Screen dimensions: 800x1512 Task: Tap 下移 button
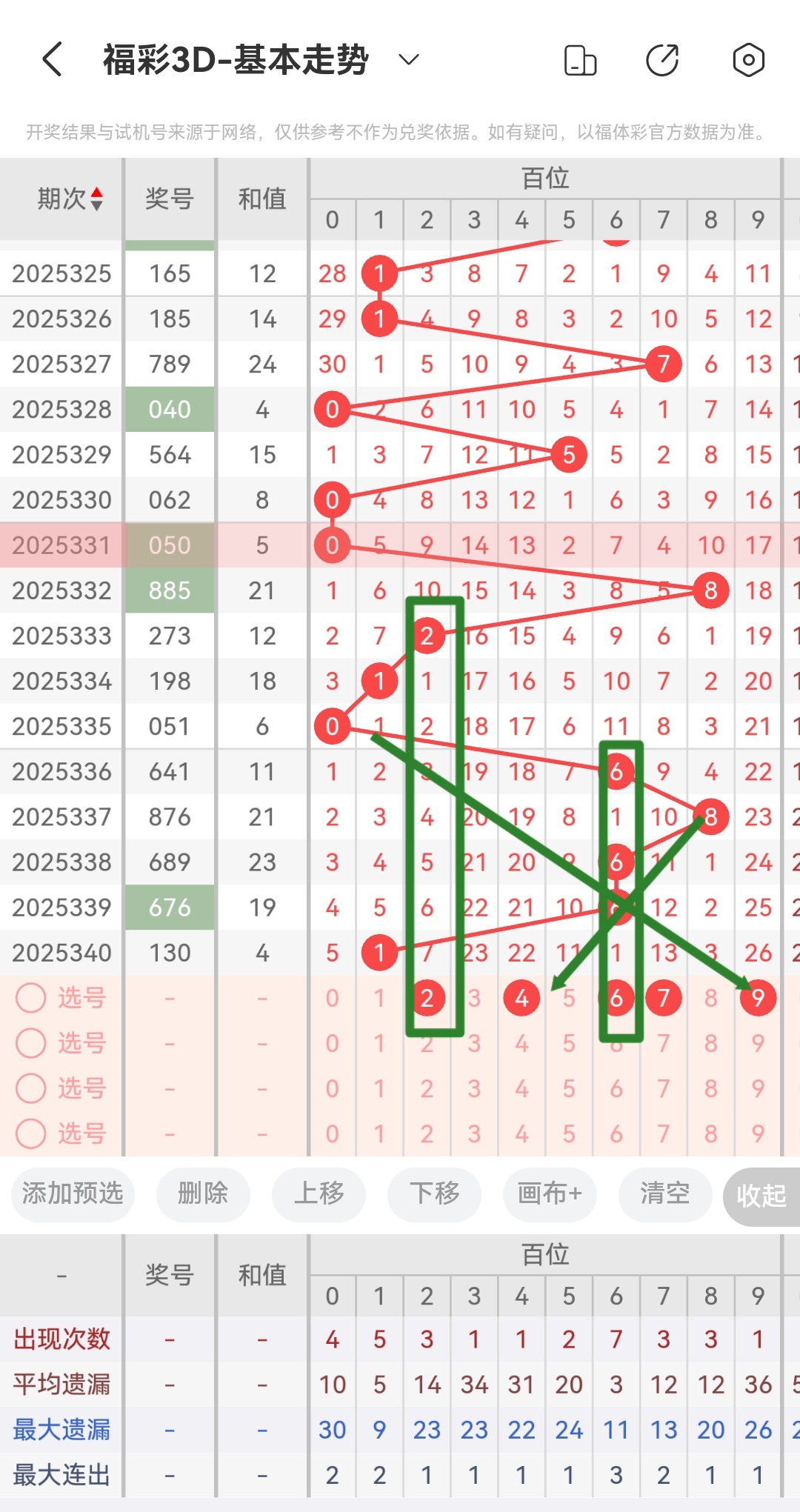434,1193
